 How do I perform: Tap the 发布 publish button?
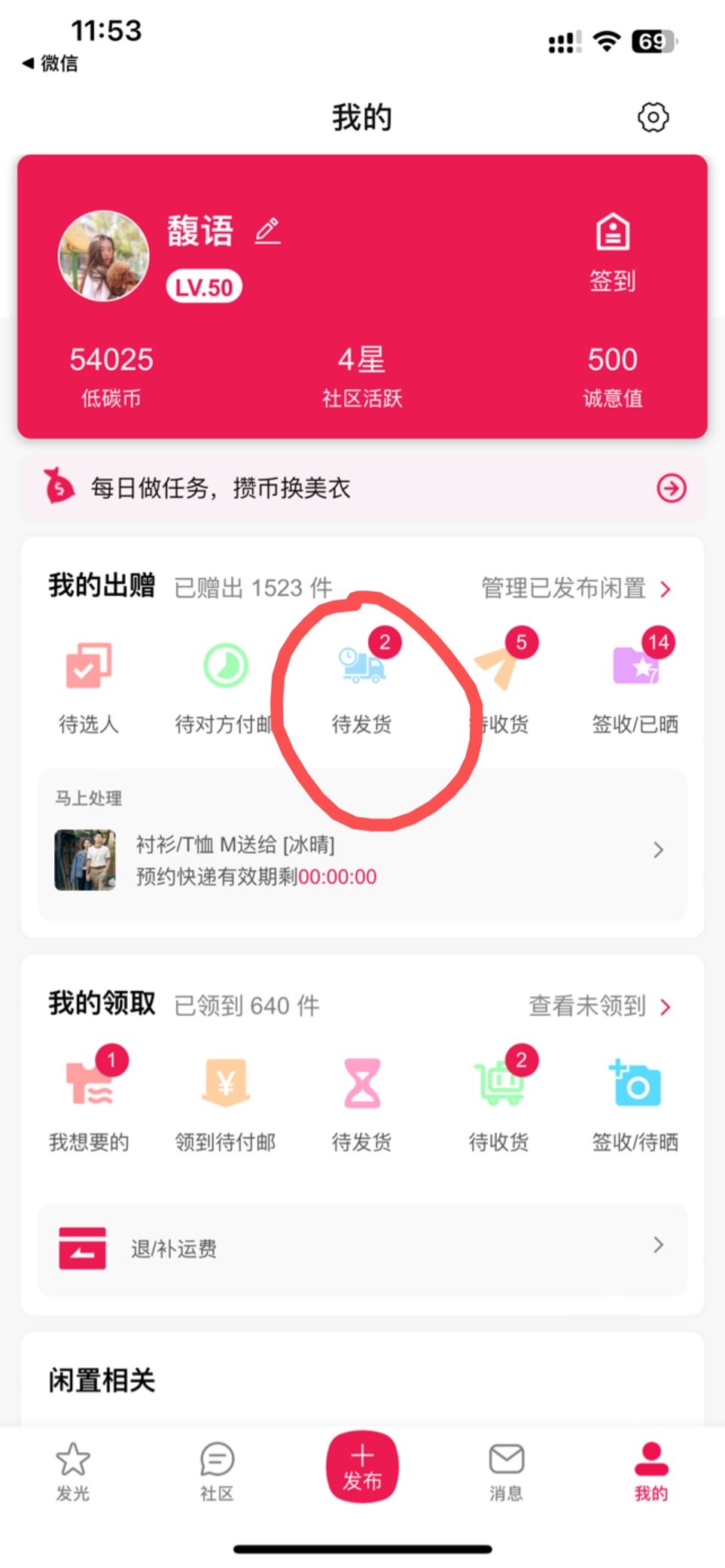pyautogui.click(x=362, y=1467)
